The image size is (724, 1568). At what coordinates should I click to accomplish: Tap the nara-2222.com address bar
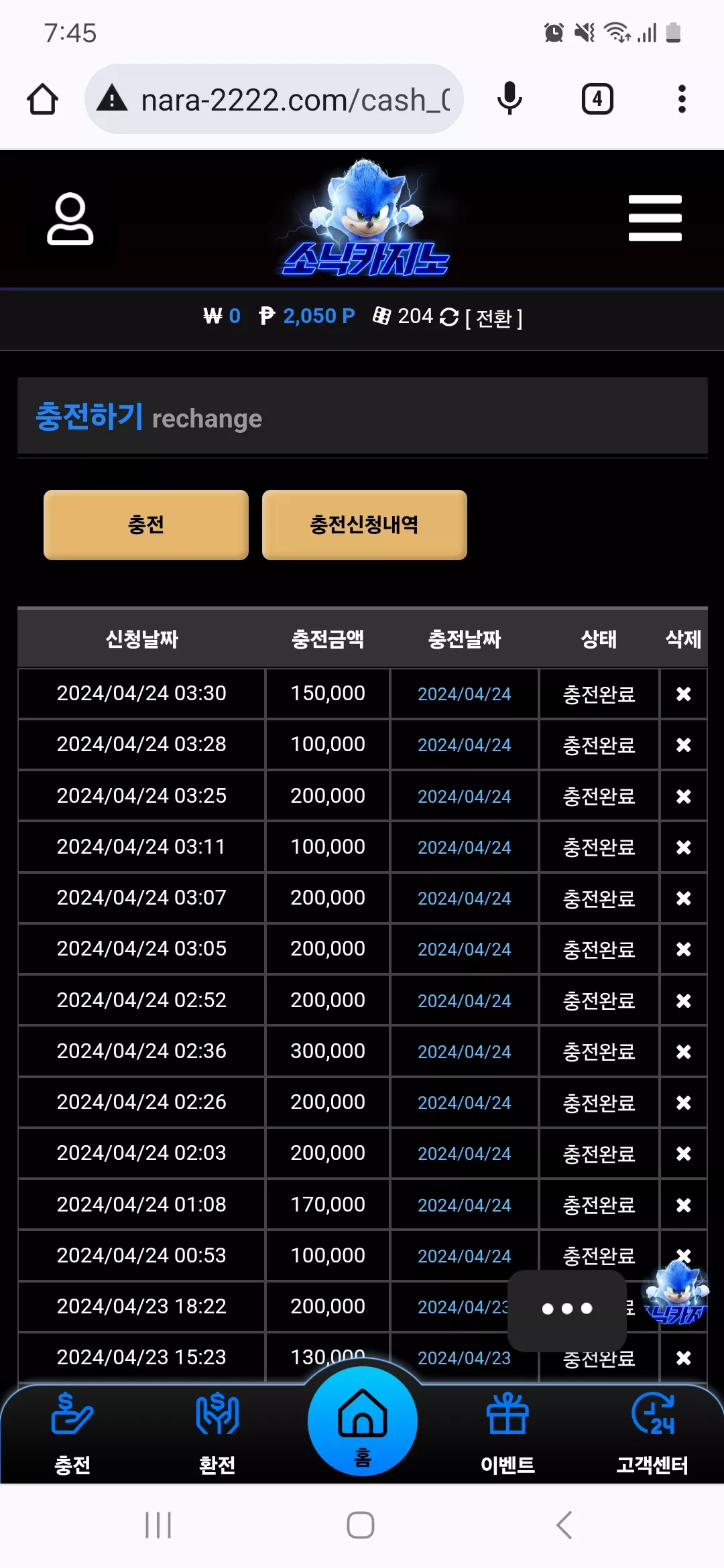click(x=274, y=99)
